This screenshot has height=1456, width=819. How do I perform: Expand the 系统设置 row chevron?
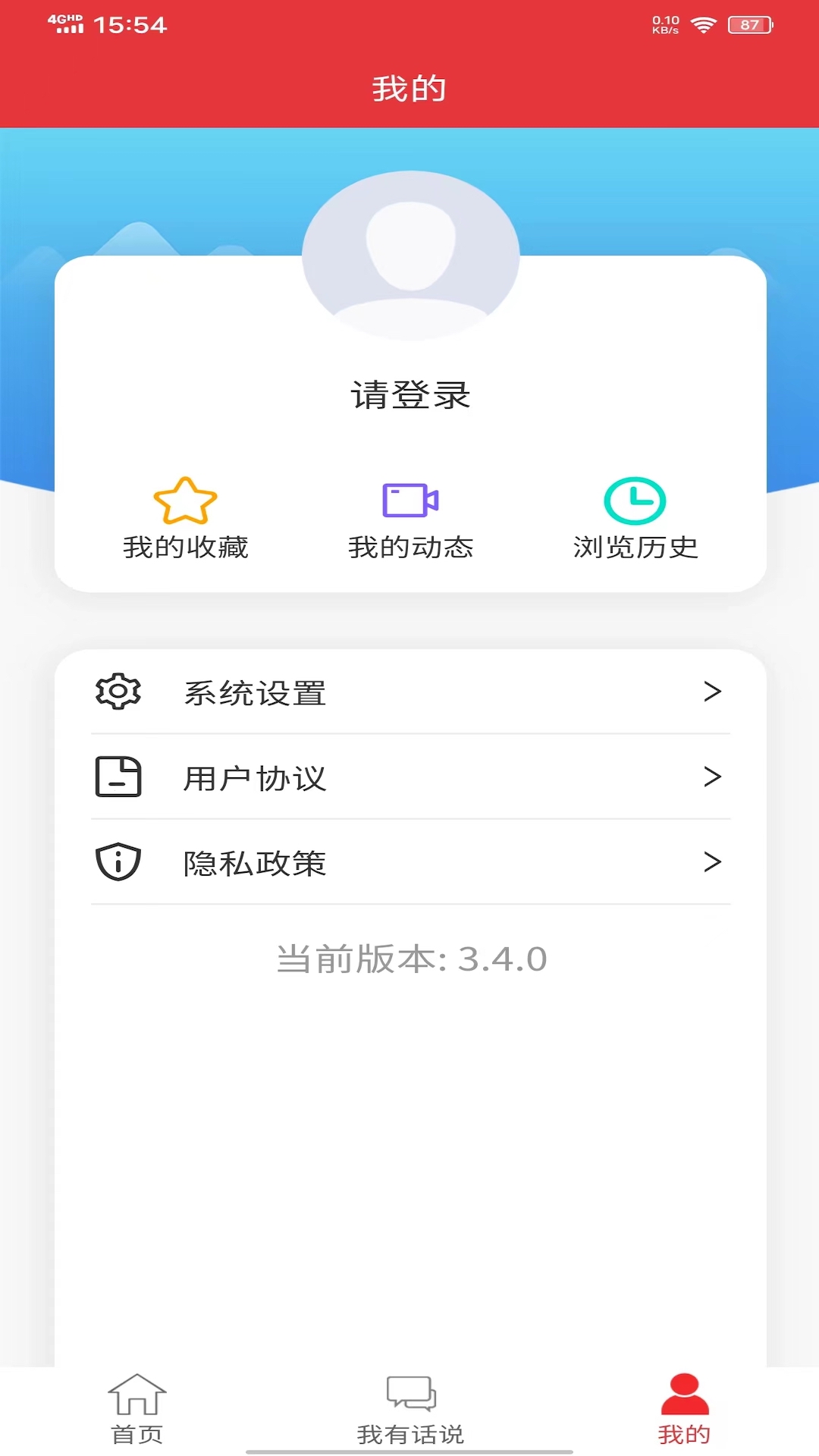click(x=711, y=692)
